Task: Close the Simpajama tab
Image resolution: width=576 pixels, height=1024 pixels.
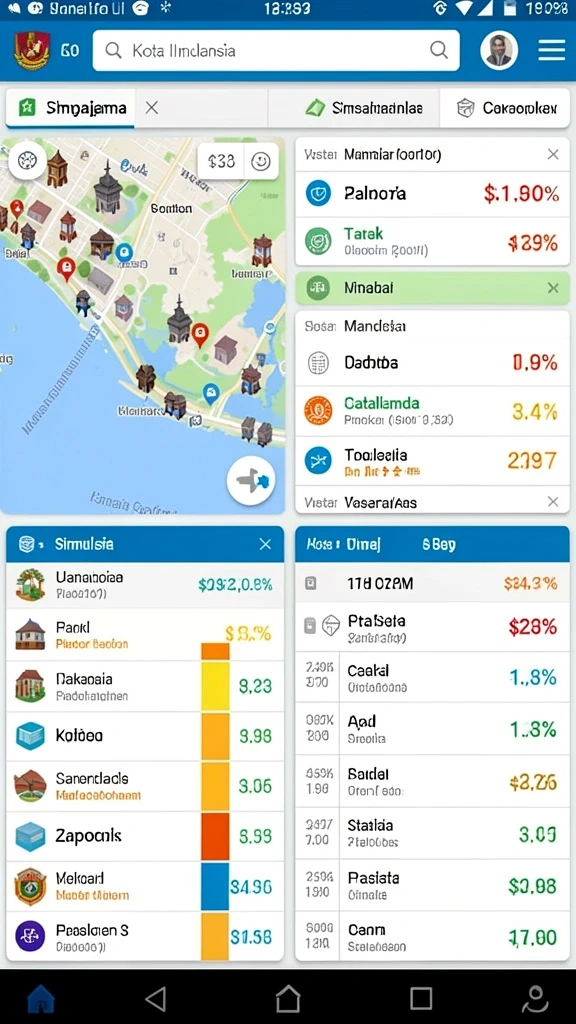Action: (152, 108)
